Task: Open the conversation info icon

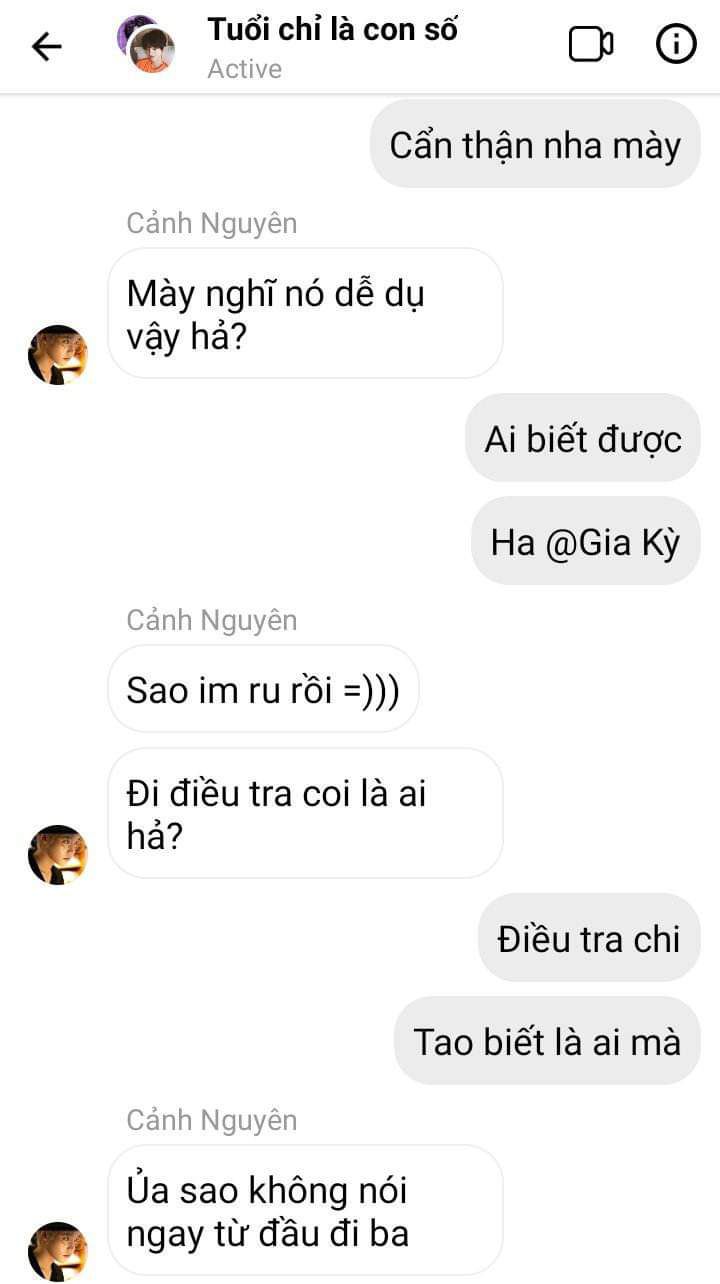Action: click(676, 44)
